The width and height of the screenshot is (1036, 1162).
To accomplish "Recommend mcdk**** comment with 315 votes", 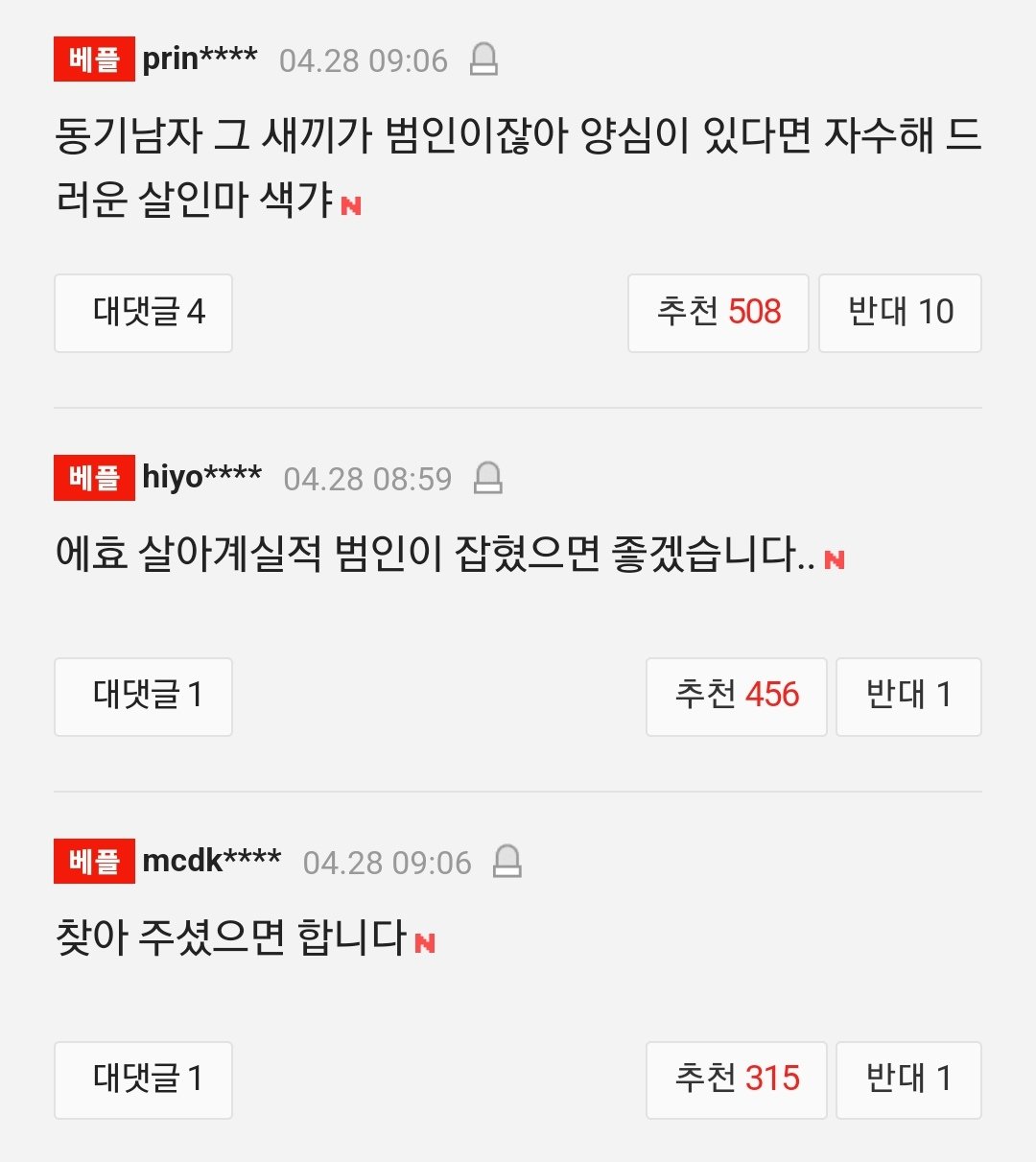I will [736, 1079].
